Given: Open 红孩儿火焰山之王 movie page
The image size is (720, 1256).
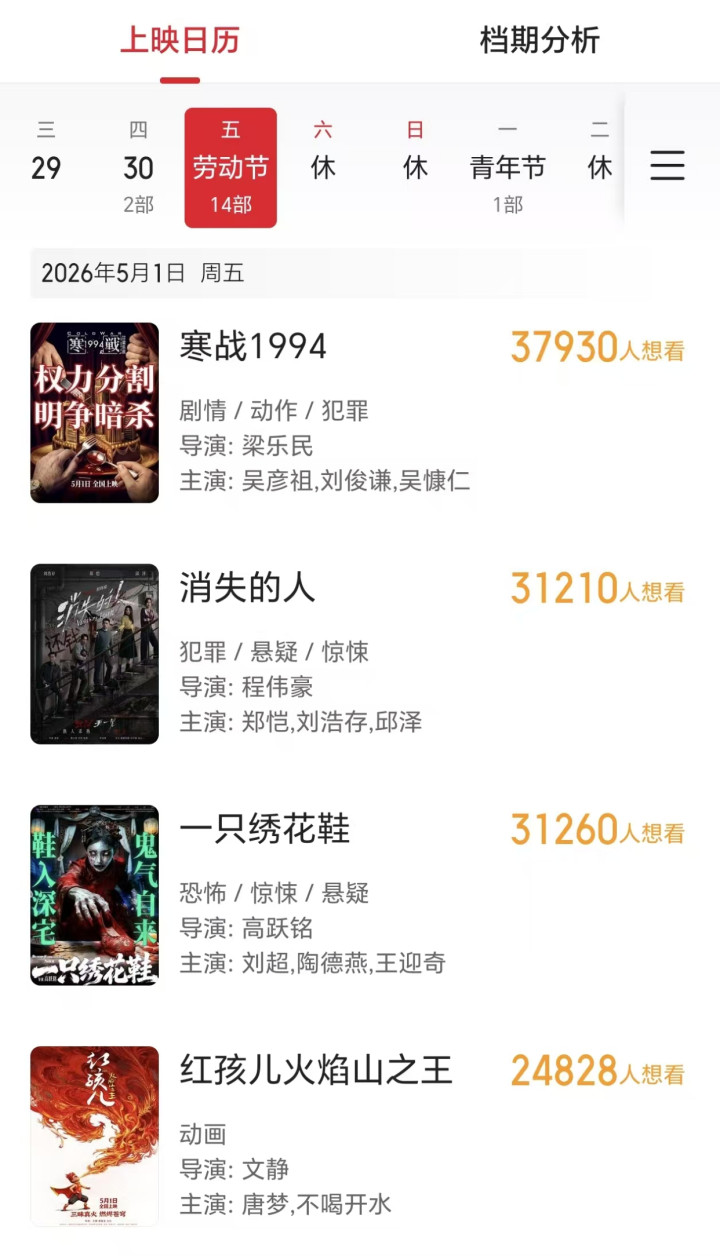Looking at the screenshot, I should click(x=315, y=1071).
